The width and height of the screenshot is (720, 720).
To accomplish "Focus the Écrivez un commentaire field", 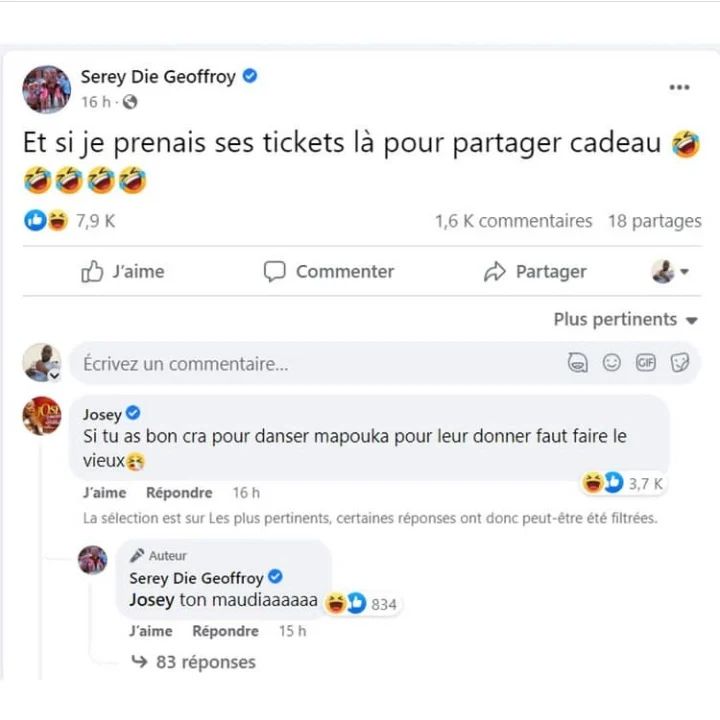I will 300,364.
